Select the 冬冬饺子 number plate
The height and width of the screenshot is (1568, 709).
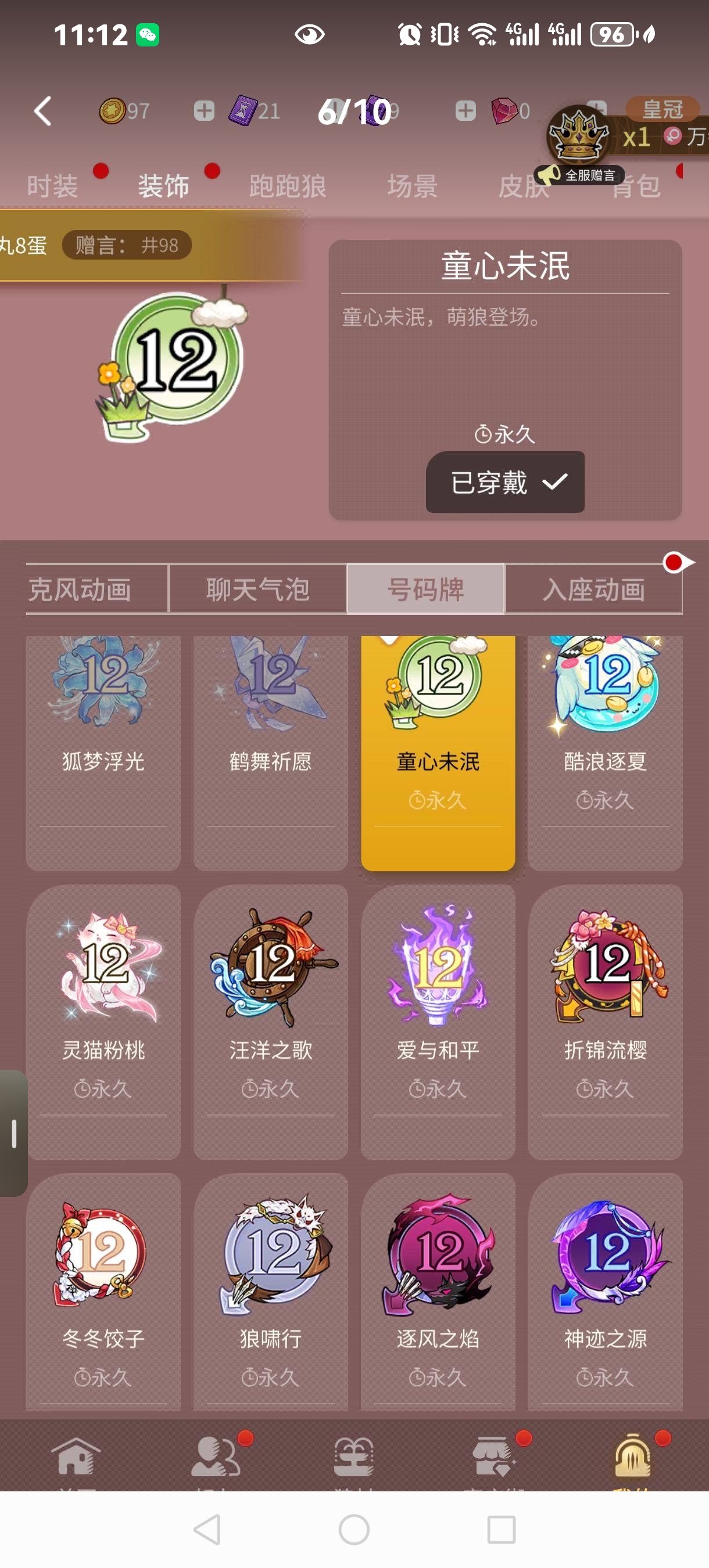(x=103, y=1292)
